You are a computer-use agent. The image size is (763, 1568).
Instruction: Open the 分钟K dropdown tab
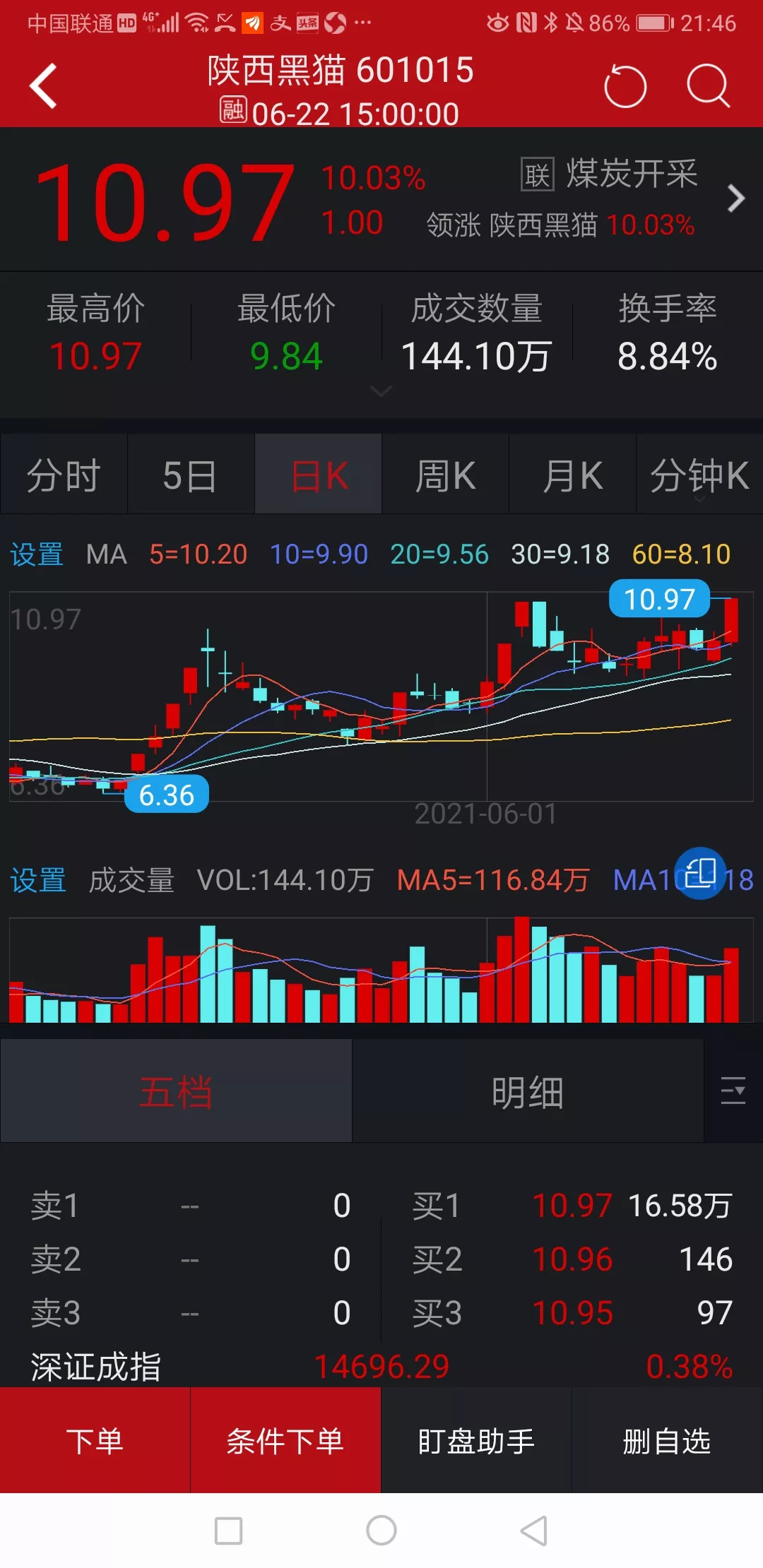(699, 475)
